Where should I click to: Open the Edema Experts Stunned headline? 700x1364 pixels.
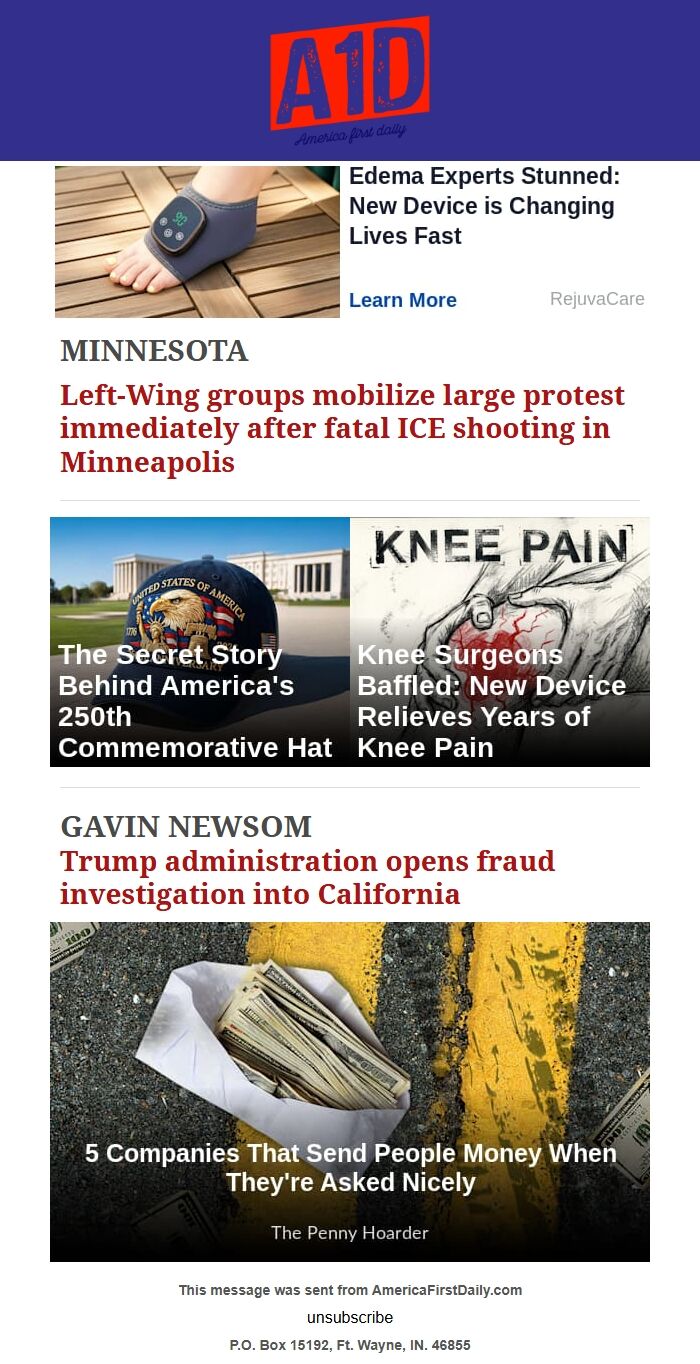tap(484, 206)
